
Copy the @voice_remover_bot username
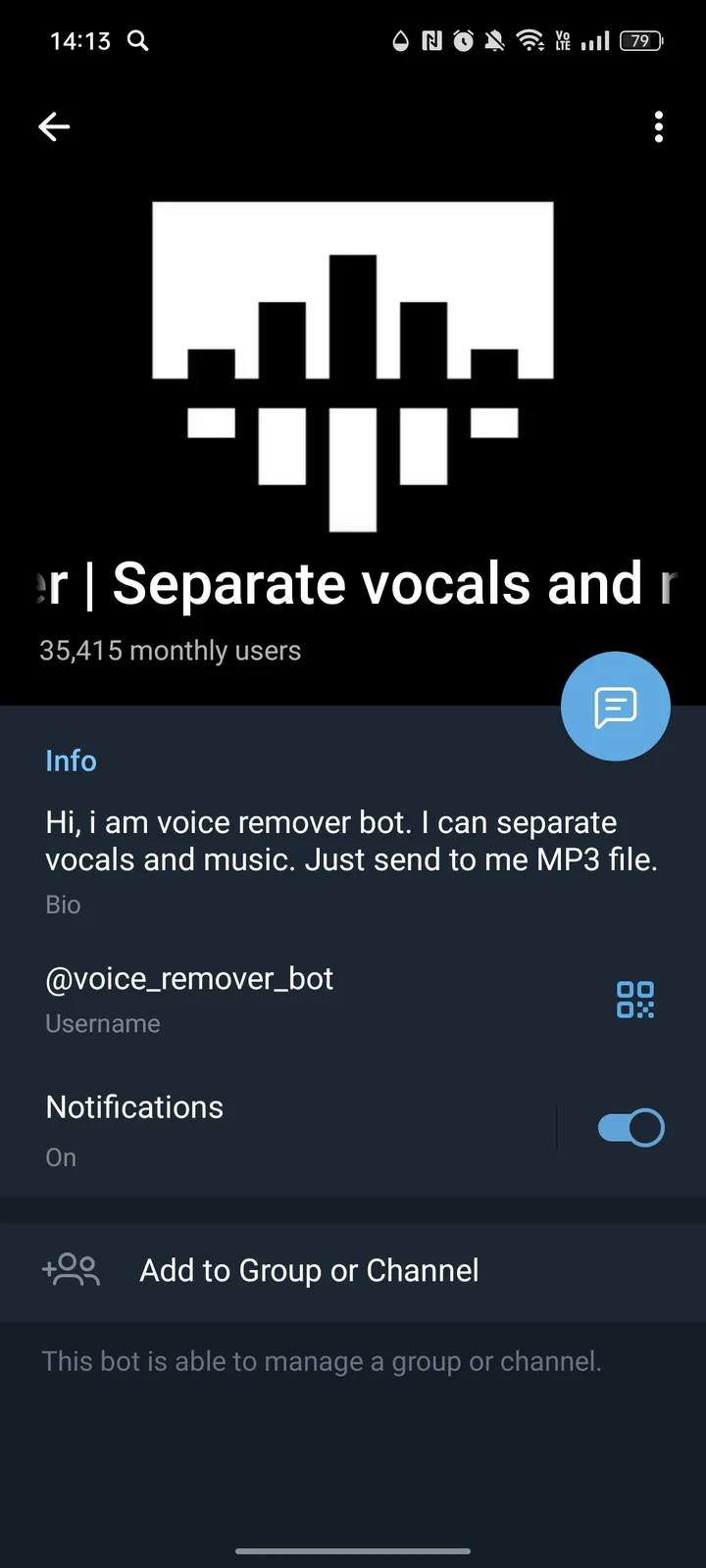tap(188, 978)
